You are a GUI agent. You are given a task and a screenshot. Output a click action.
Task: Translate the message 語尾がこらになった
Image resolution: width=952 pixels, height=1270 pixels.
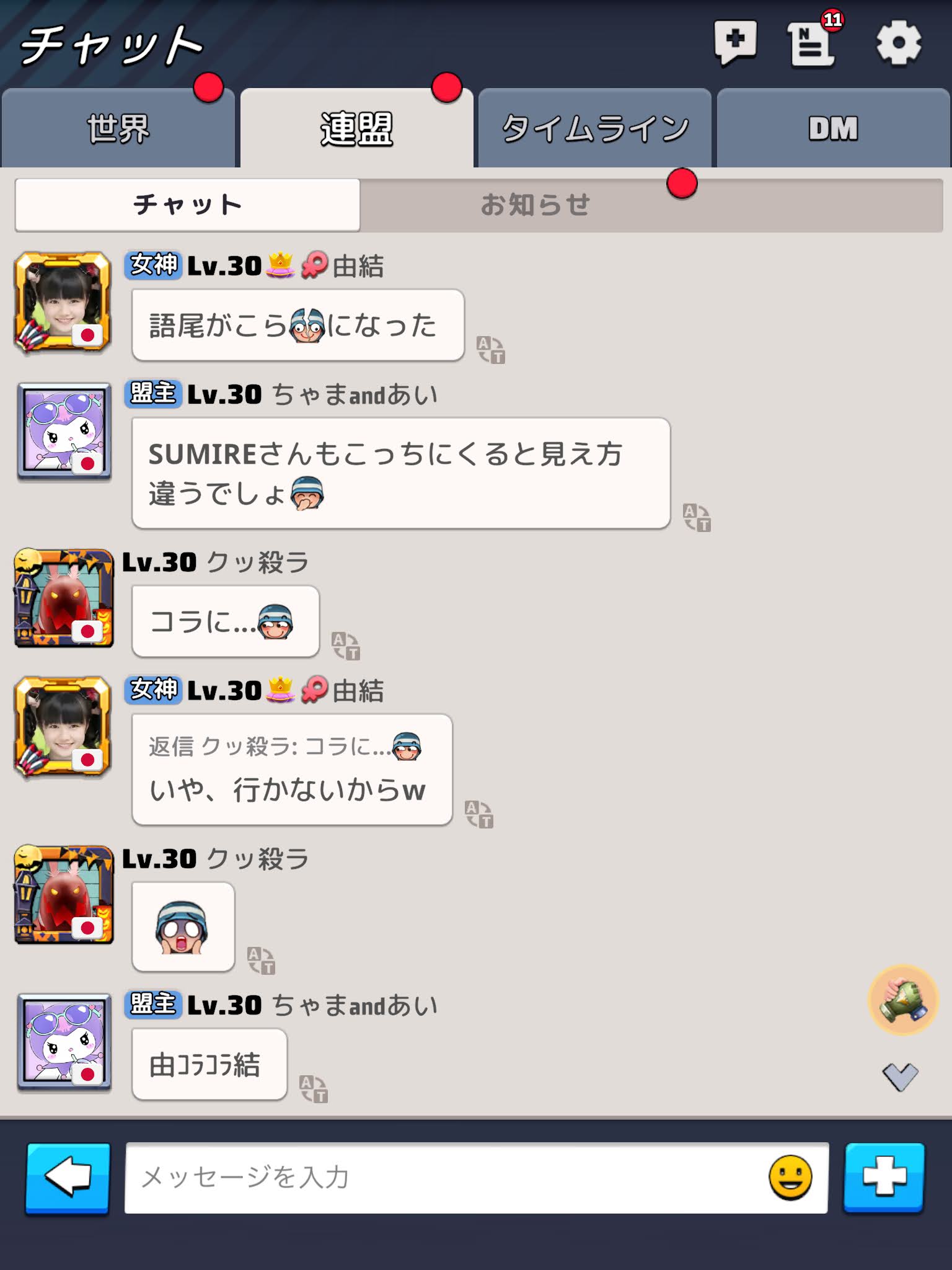pyautogui.click(x=490, y=350)
